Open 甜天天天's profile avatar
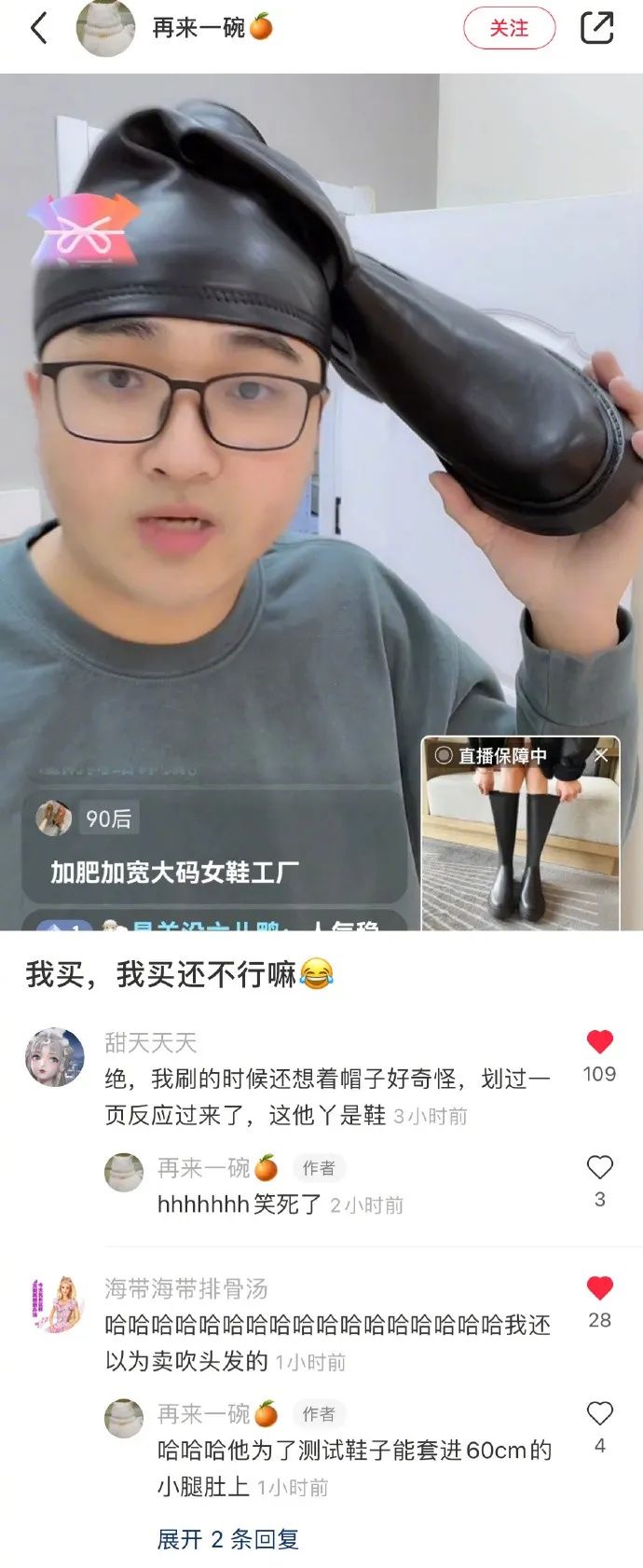Viewport: 643px width, 1568px height. tap(54, 1058)
